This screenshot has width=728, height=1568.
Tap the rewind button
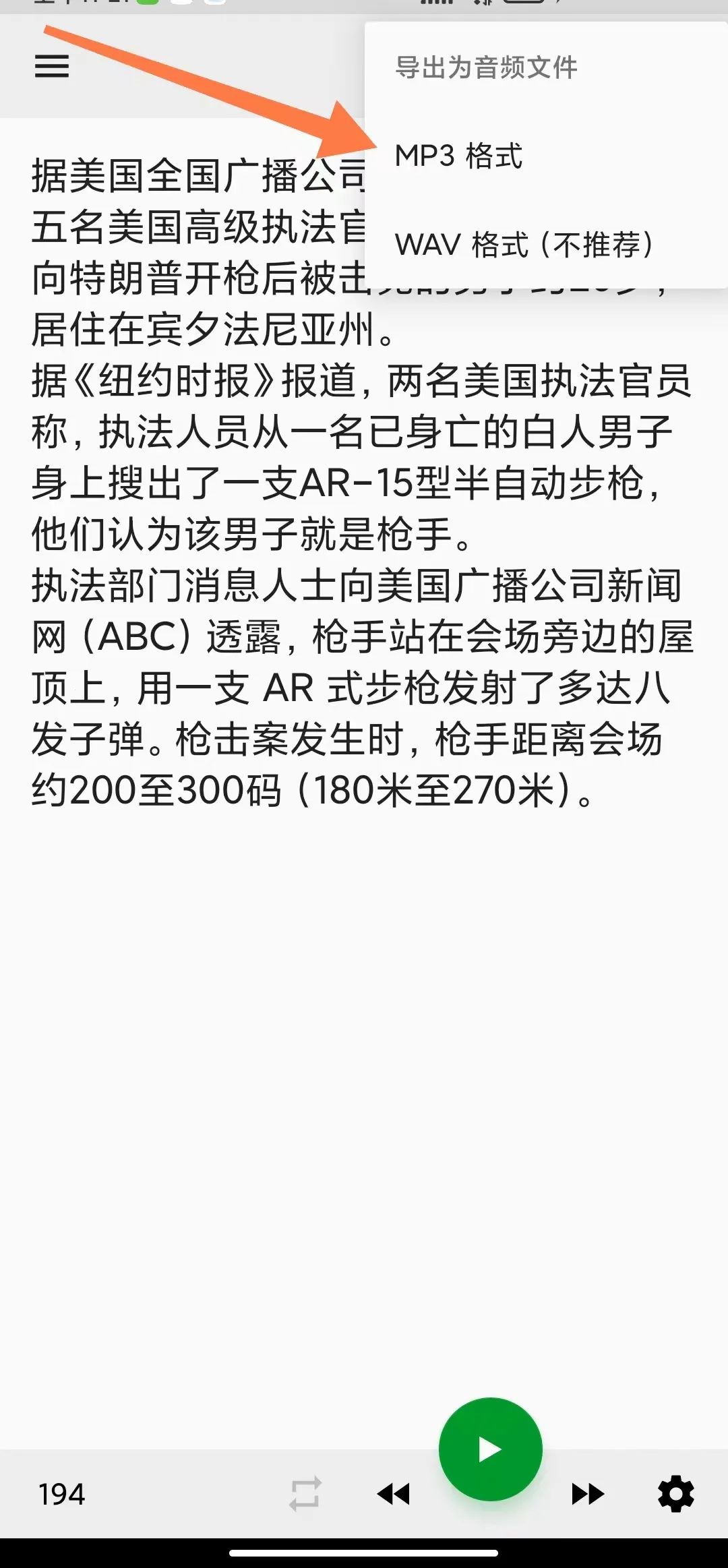[394, 1495]
